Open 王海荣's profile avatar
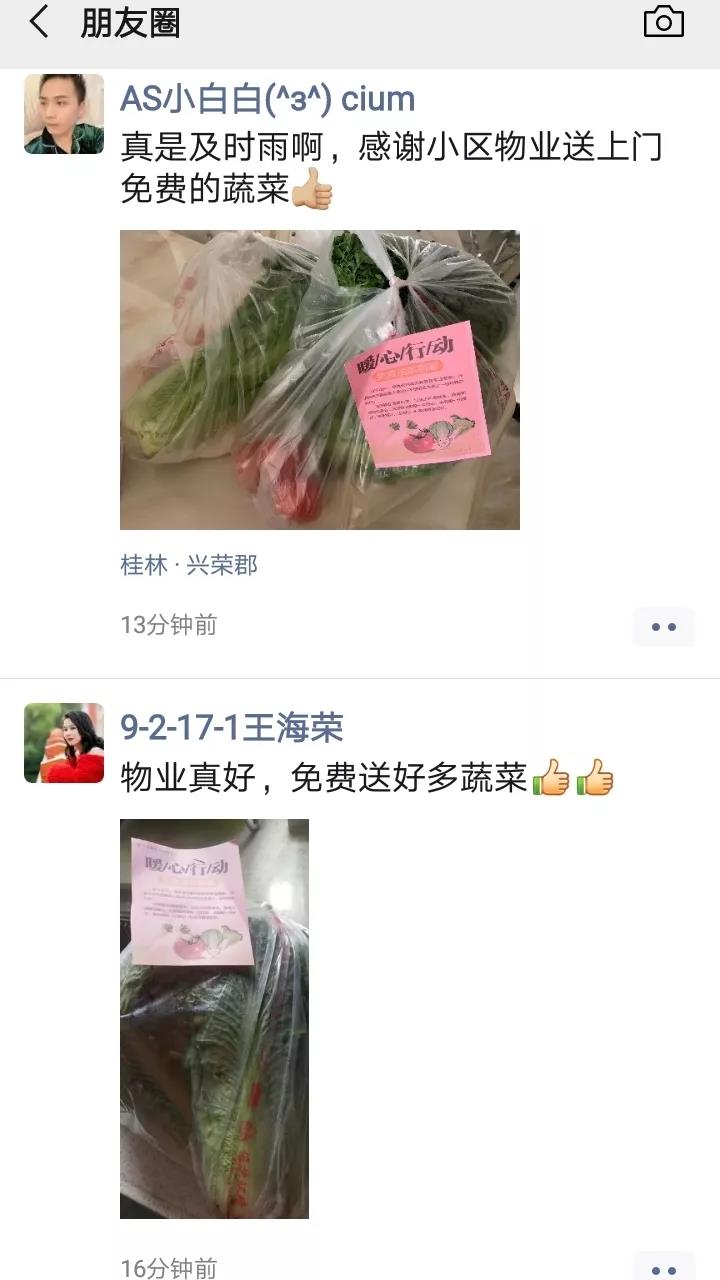Screen dimensions: 720x1280 (x=64, y=743)
